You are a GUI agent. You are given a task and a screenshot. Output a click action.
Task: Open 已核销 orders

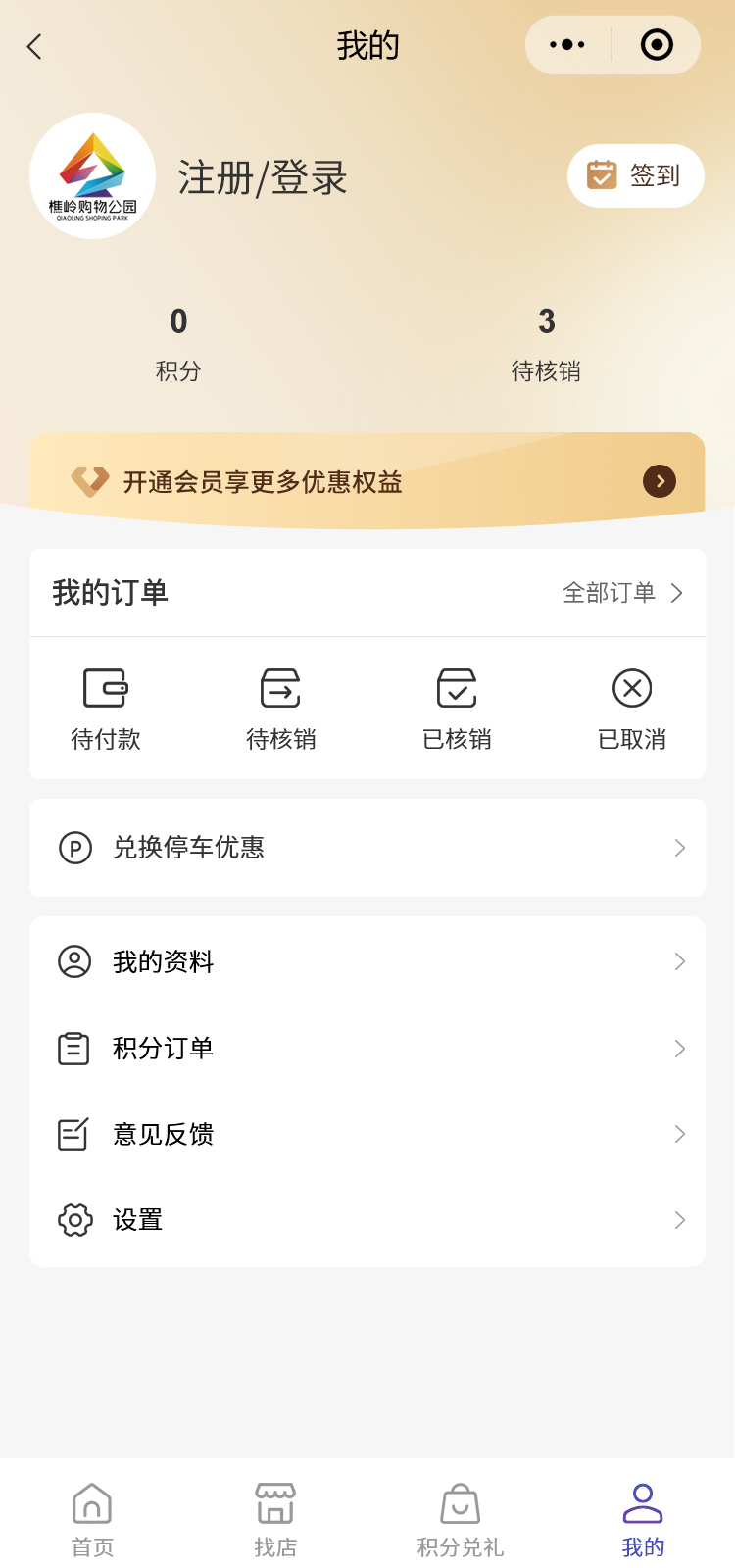457,710
